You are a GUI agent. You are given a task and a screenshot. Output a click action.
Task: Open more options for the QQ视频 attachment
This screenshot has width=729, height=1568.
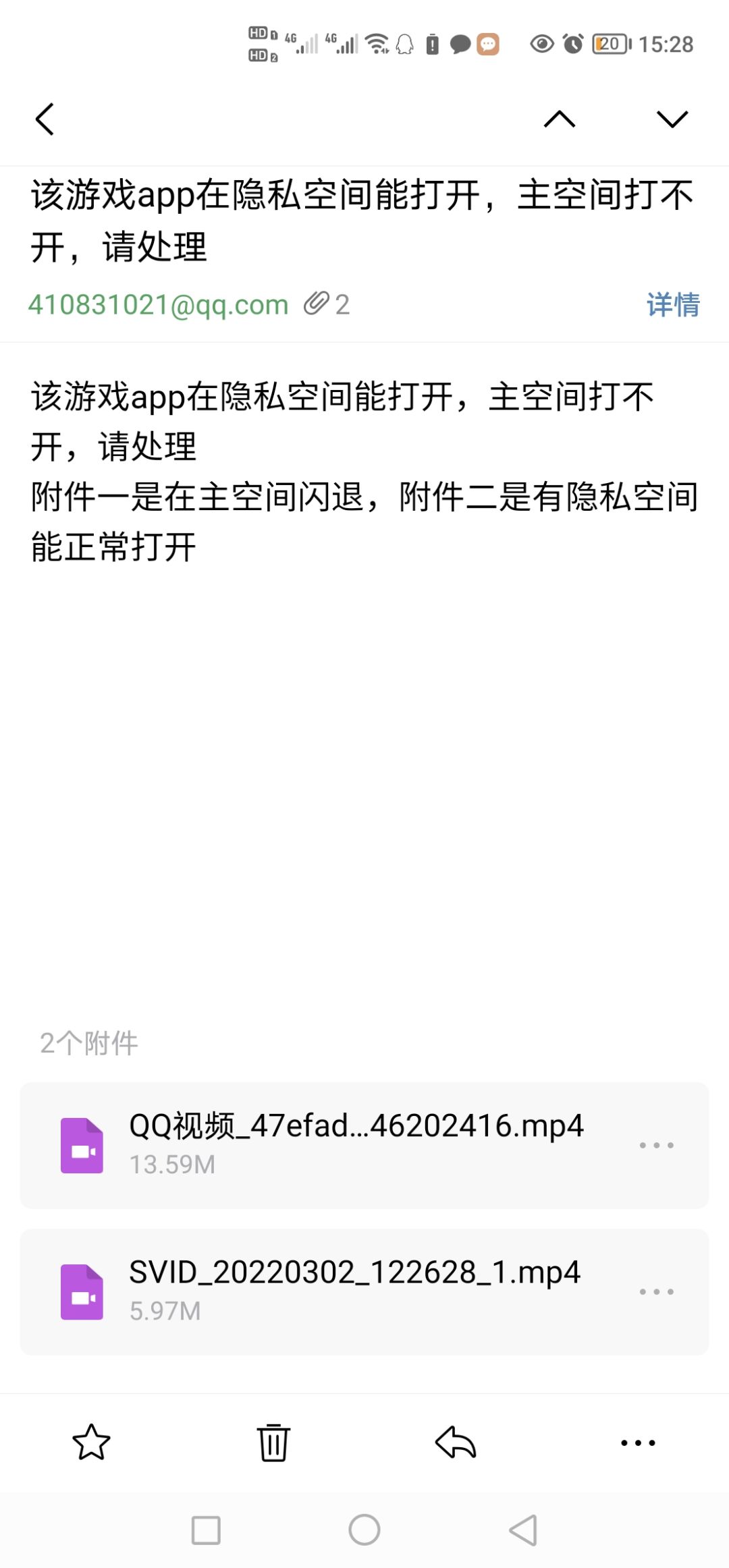click(x=656, y=1145)
